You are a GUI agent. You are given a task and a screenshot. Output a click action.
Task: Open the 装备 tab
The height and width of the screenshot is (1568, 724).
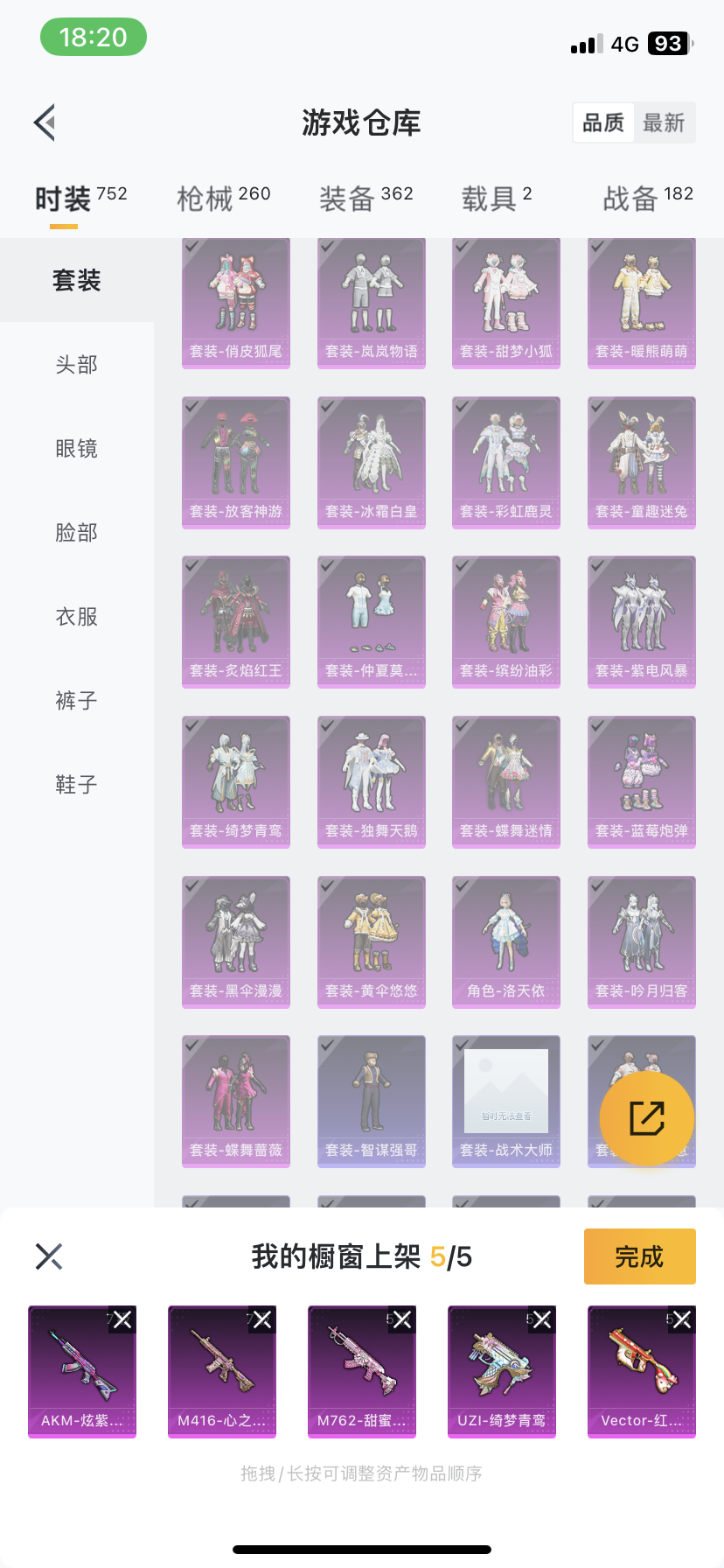[365, 199]
